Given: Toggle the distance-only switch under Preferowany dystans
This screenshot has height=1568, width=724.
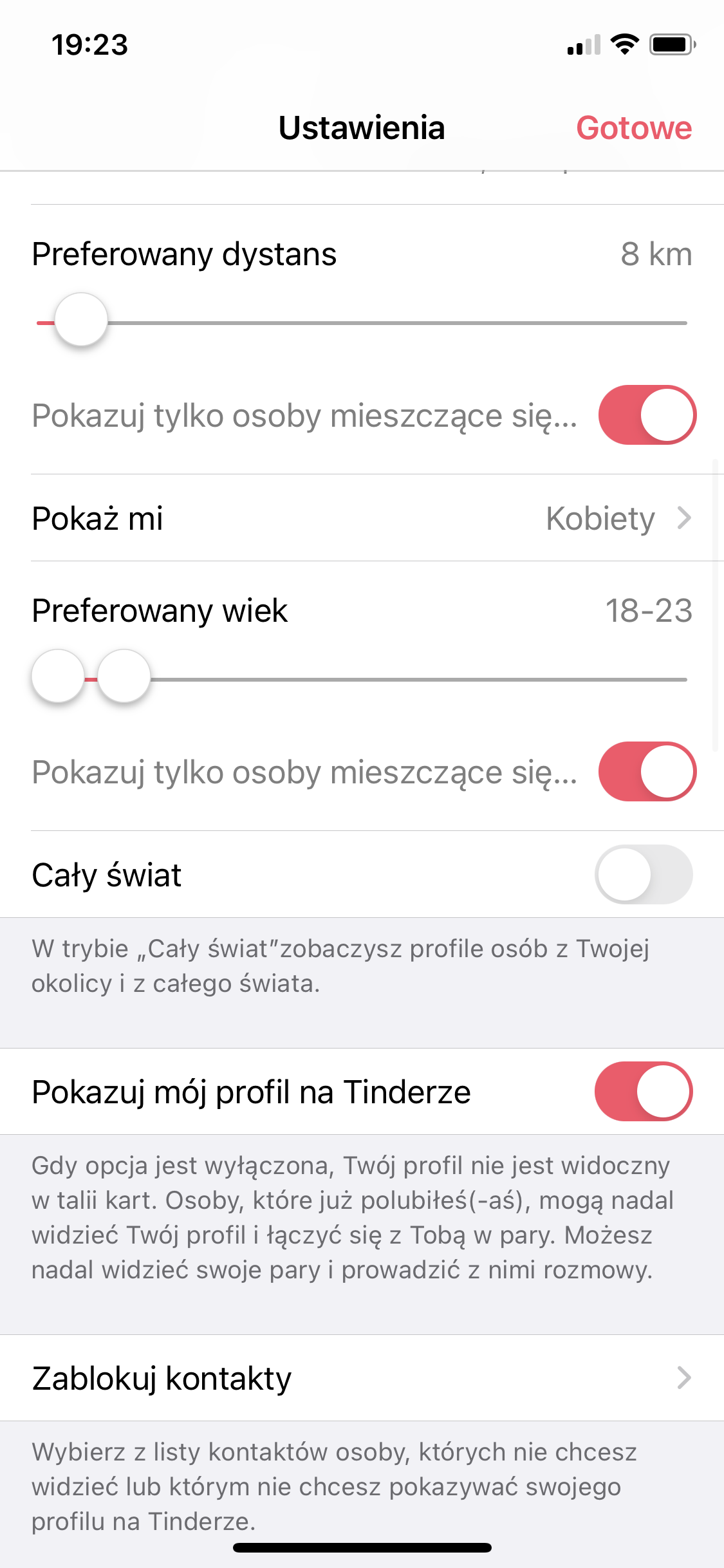Looking at the screenshot, I should (x=647, y=415).
